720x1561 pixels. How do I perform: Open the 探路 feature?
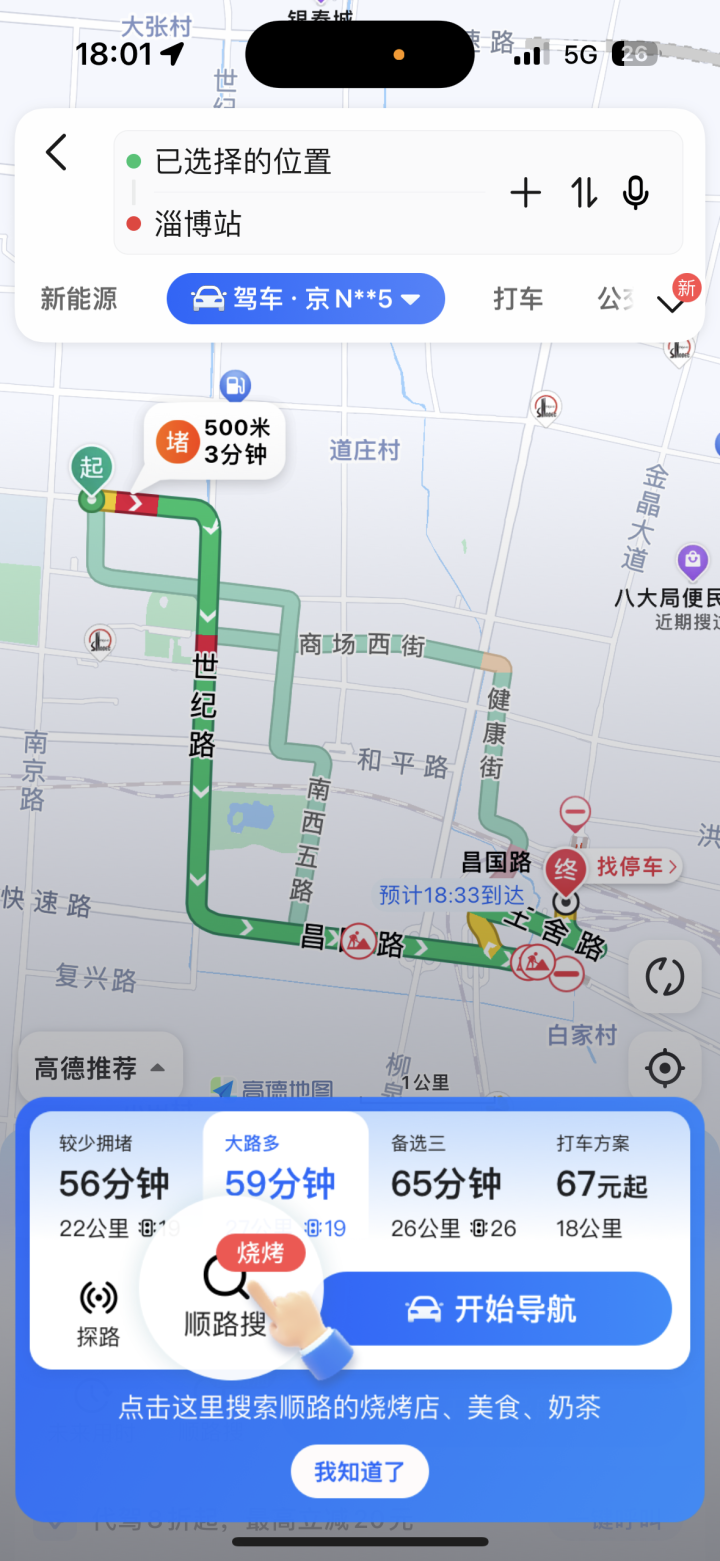[98, 1312]
